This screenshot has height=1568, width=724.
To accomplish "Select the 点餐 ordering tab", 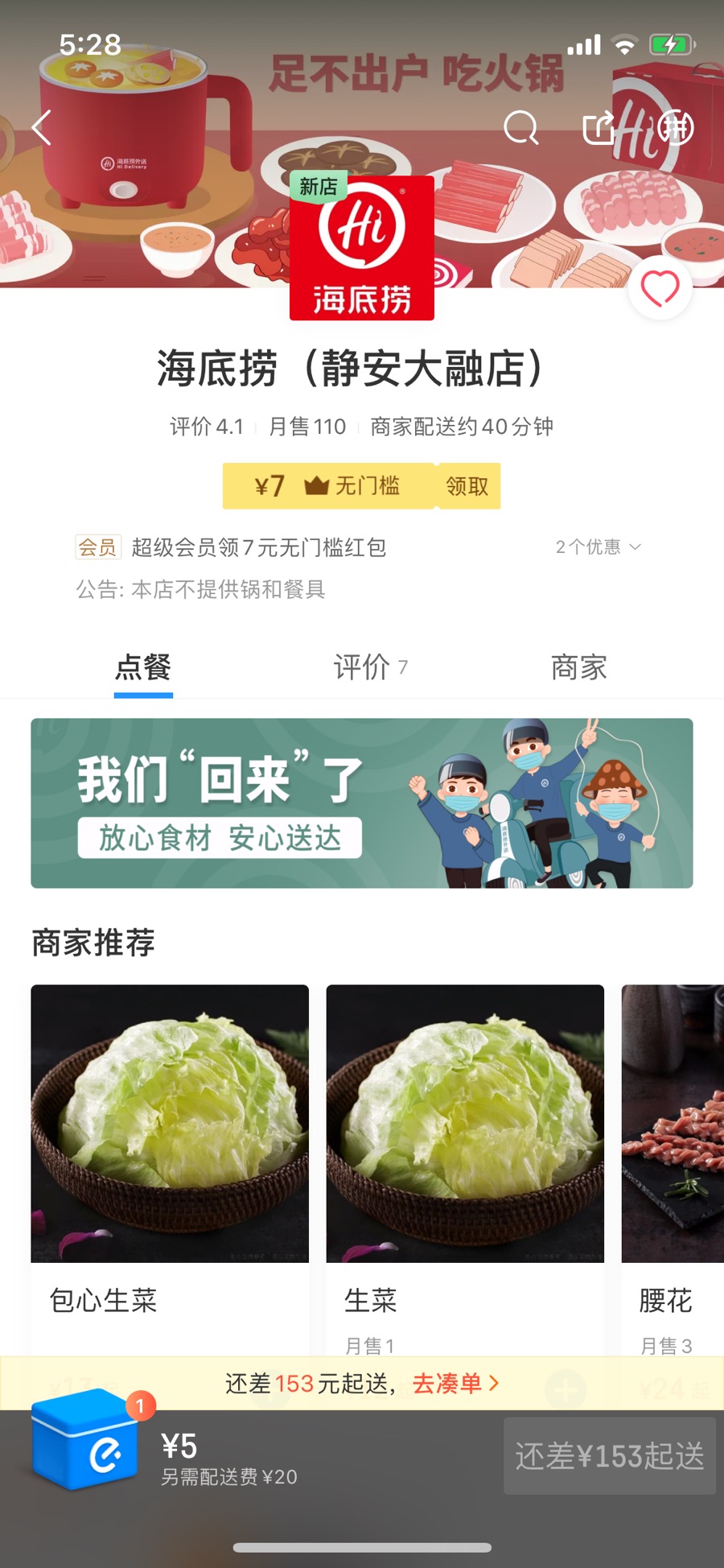I will 143,667.
